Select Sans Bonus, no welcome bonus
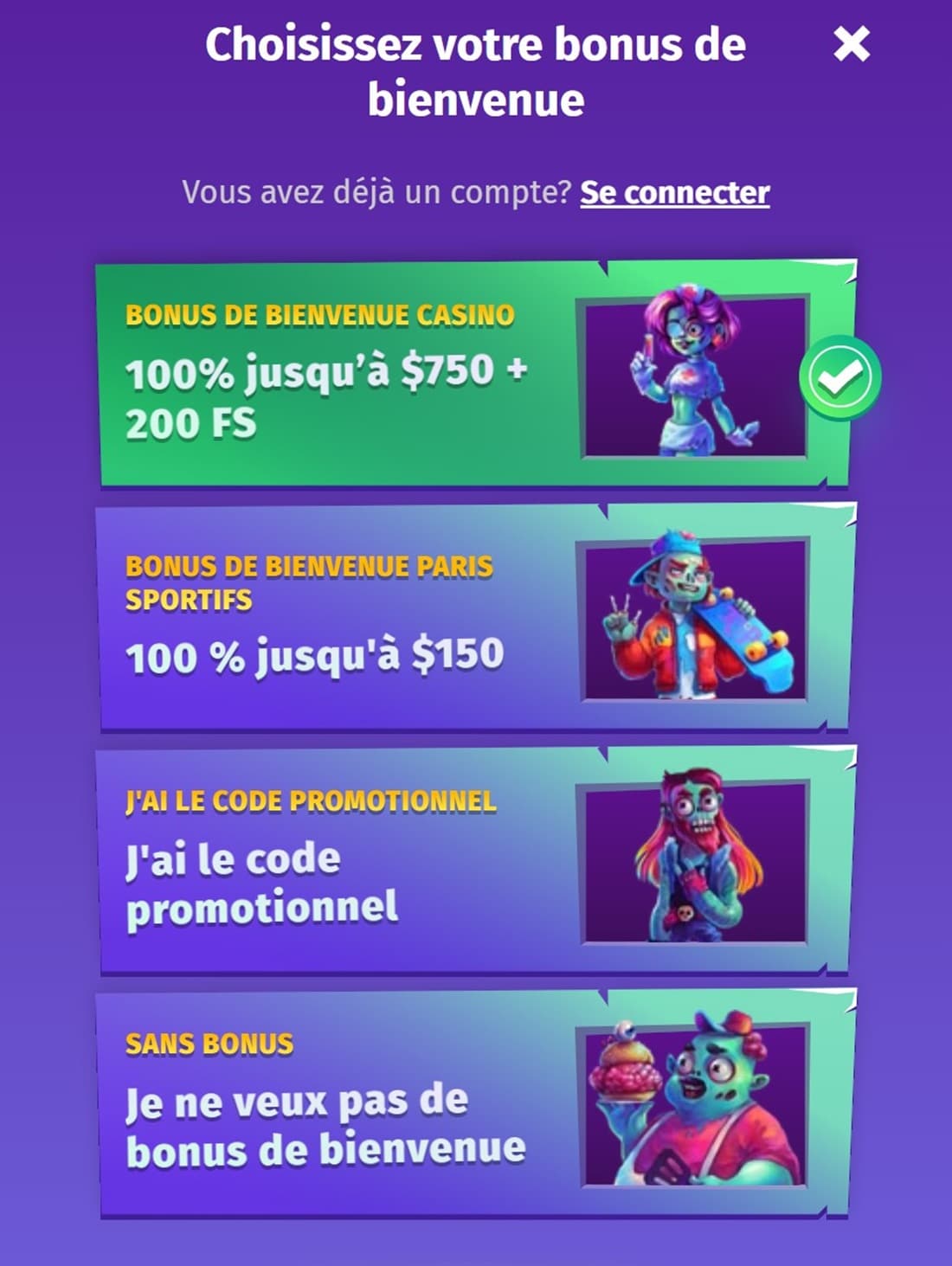This screenshot has height=1266, width=952. pyautogui.click(x=474, y=1103)
